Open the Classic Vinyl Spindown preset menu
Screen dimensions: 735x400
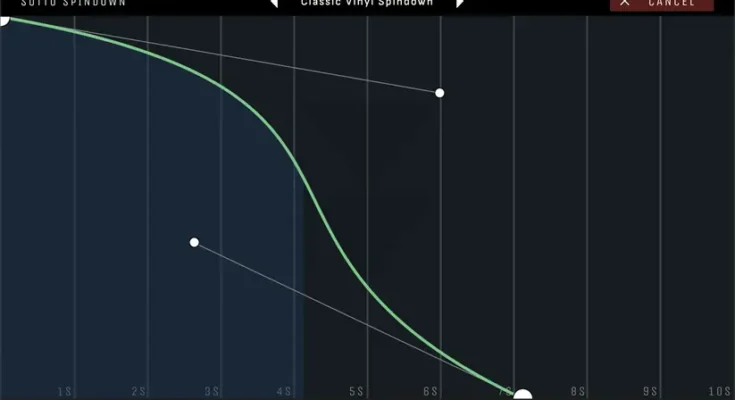click(366, 3)
